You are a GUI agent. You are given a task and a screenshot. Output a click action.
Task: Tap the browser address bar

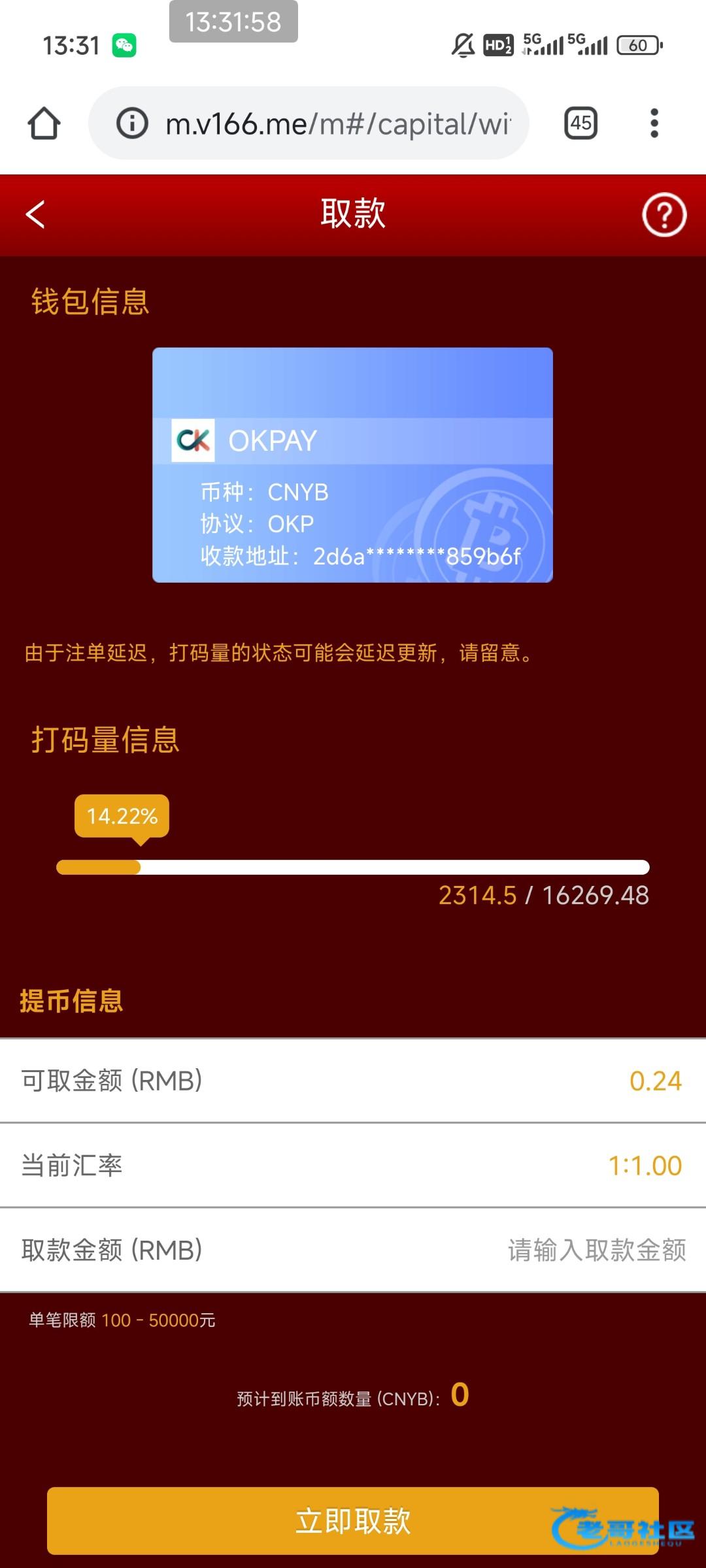(337, 123)
